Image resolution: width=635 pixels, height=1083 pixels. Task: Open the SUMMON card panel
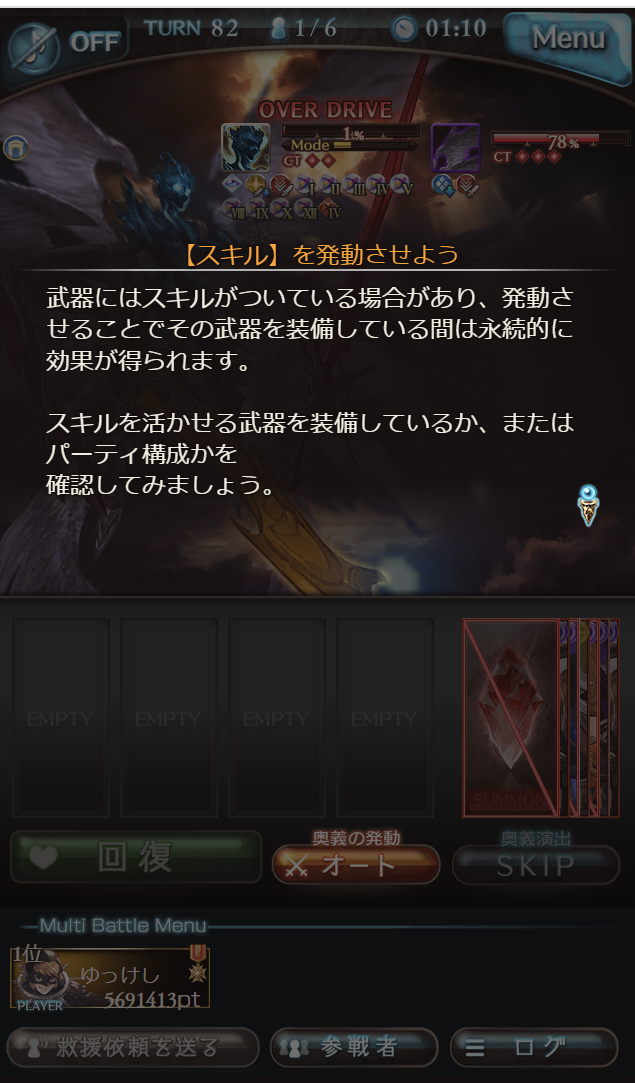point(512,718)
